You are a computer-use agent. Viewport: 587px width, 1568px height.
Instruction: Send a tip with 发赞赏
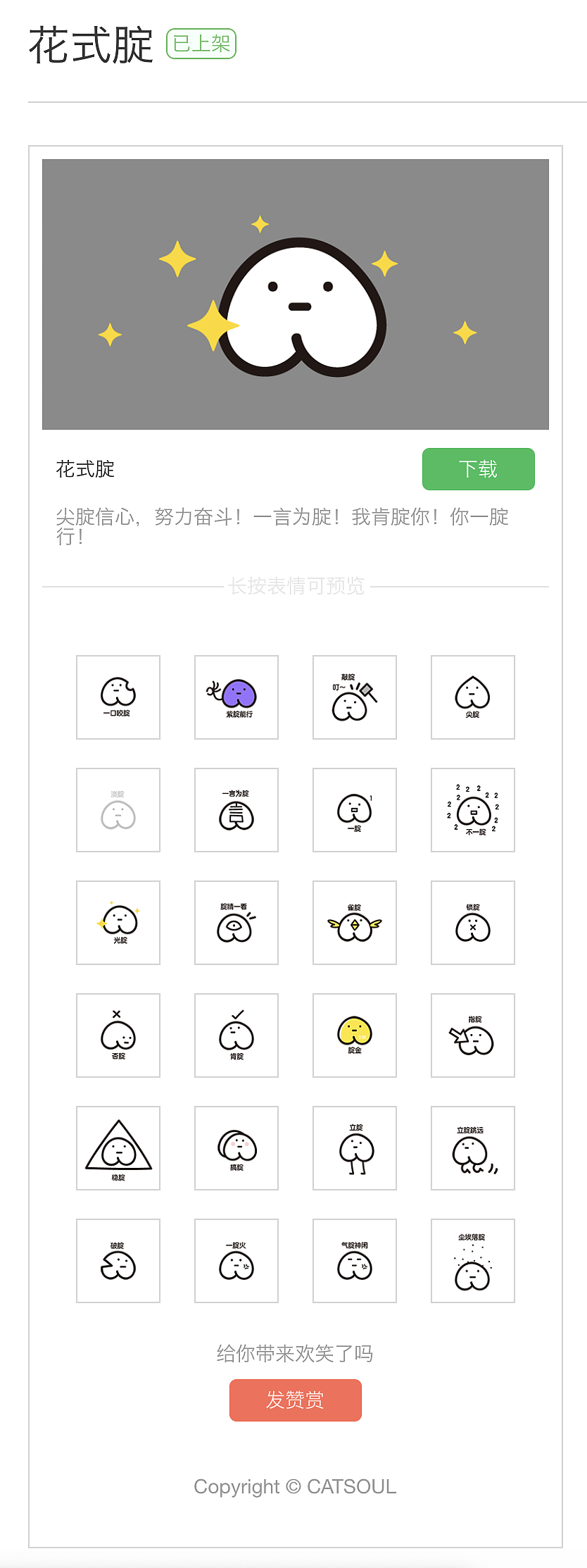pos(295,1400)
